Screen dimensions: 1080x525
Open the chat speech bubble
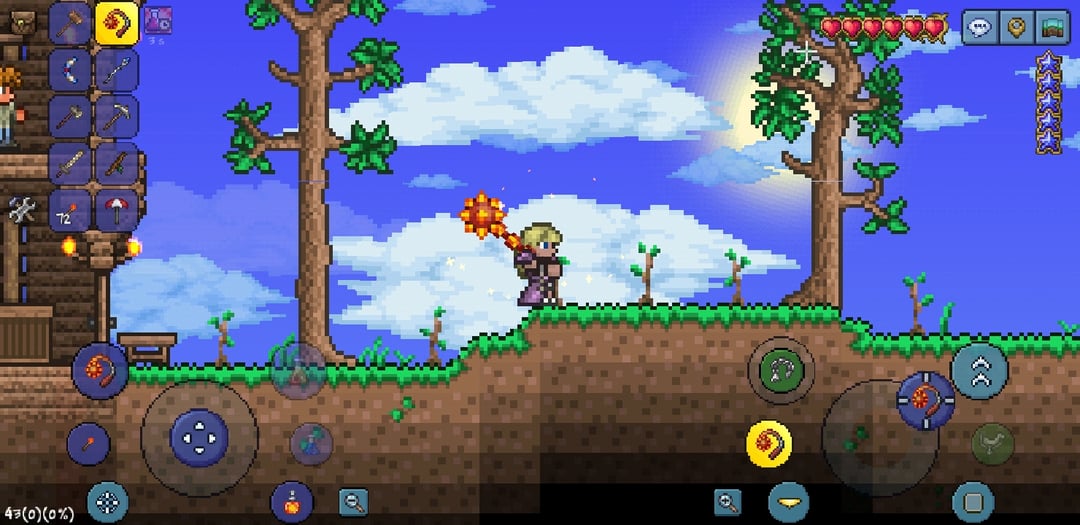tap(980, 27)
